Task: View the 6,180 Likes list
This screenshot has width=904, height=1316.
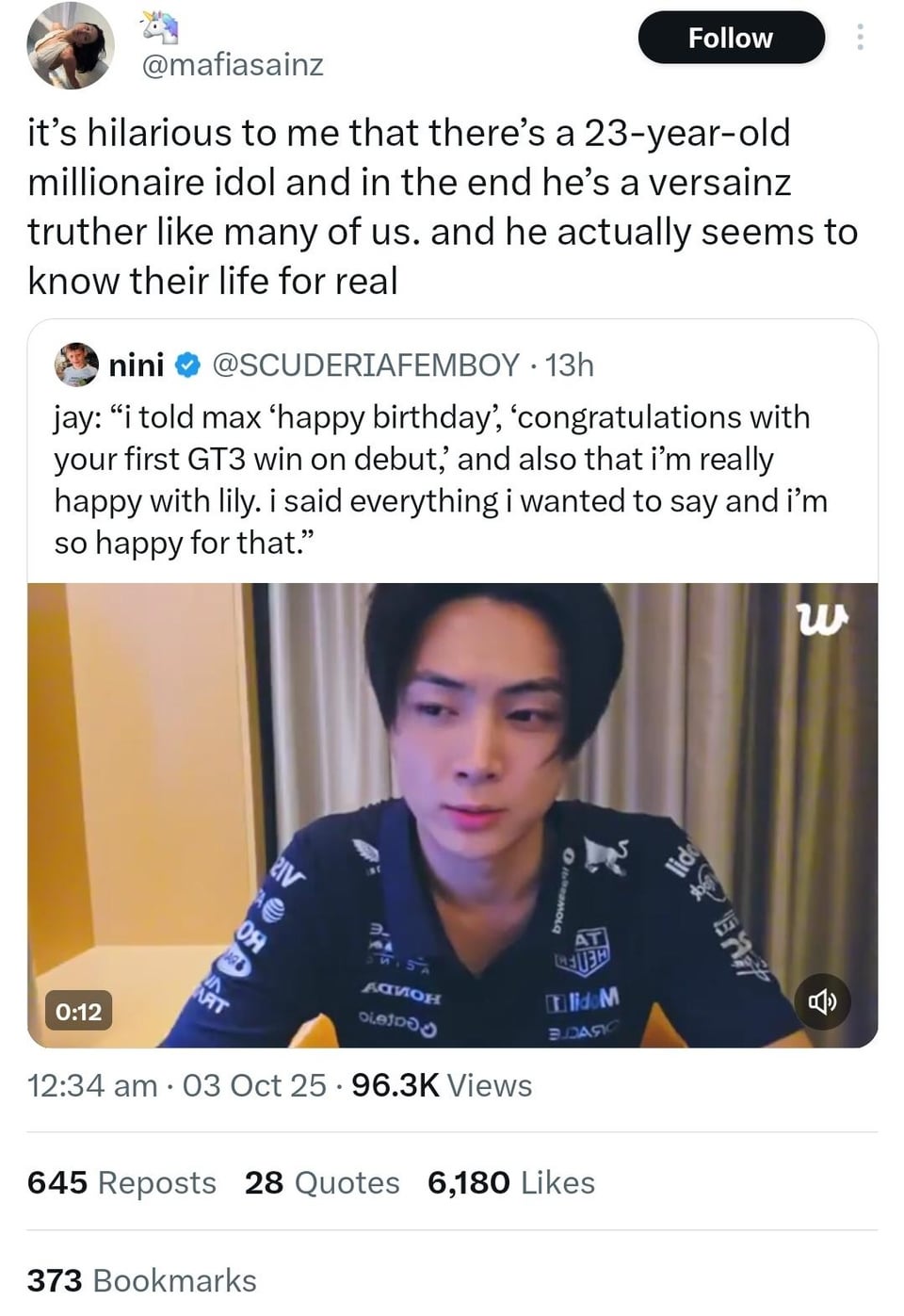Action: point(510,1182)
